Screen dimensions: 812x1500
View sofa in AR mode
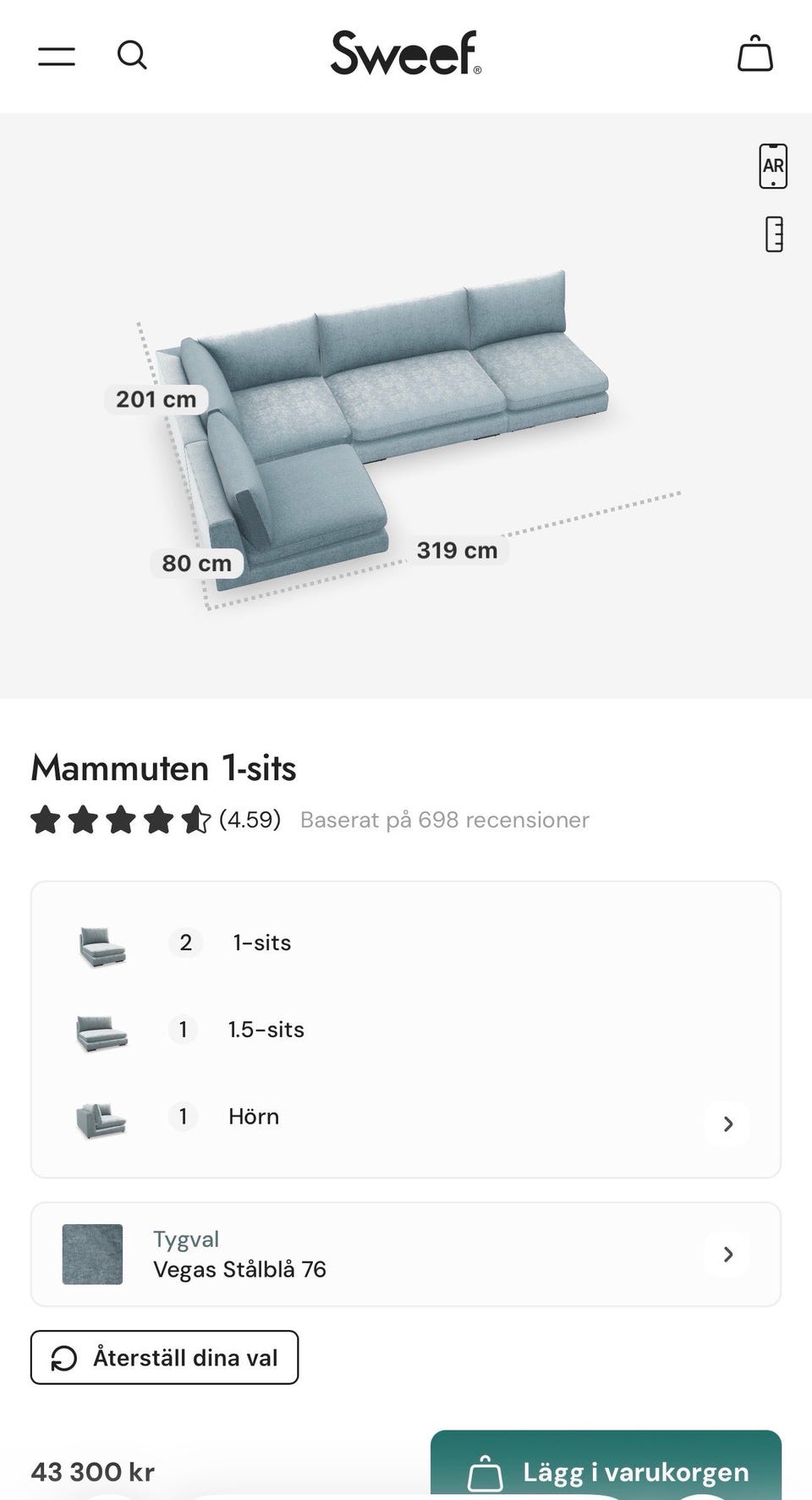point(773,166)
